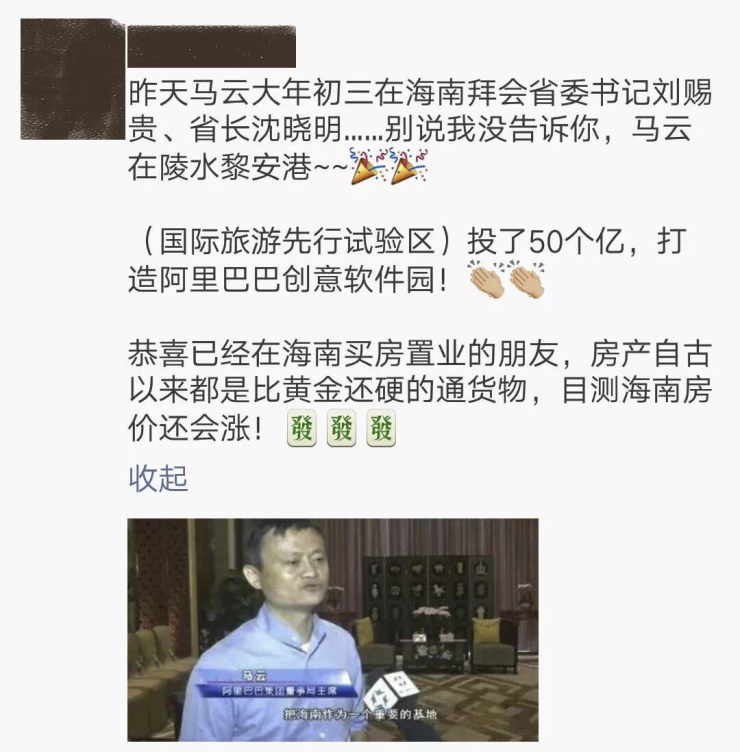The height and width of the screenshot is (752, 740).
Task: Open the poster's name link
Action: pos(211,47)
